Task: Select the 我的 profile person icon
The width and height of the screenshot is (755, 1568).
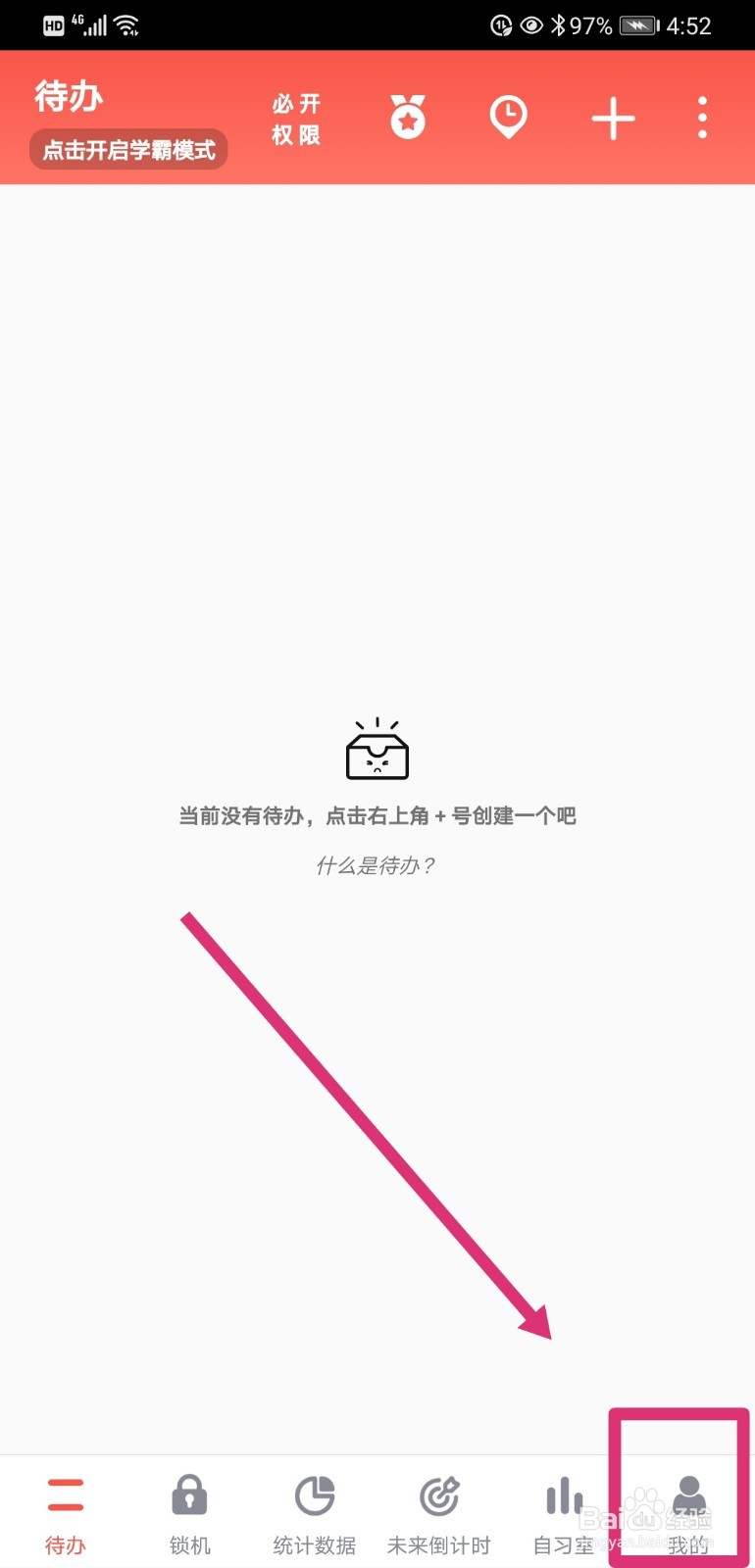Action: click(689, 1496)
